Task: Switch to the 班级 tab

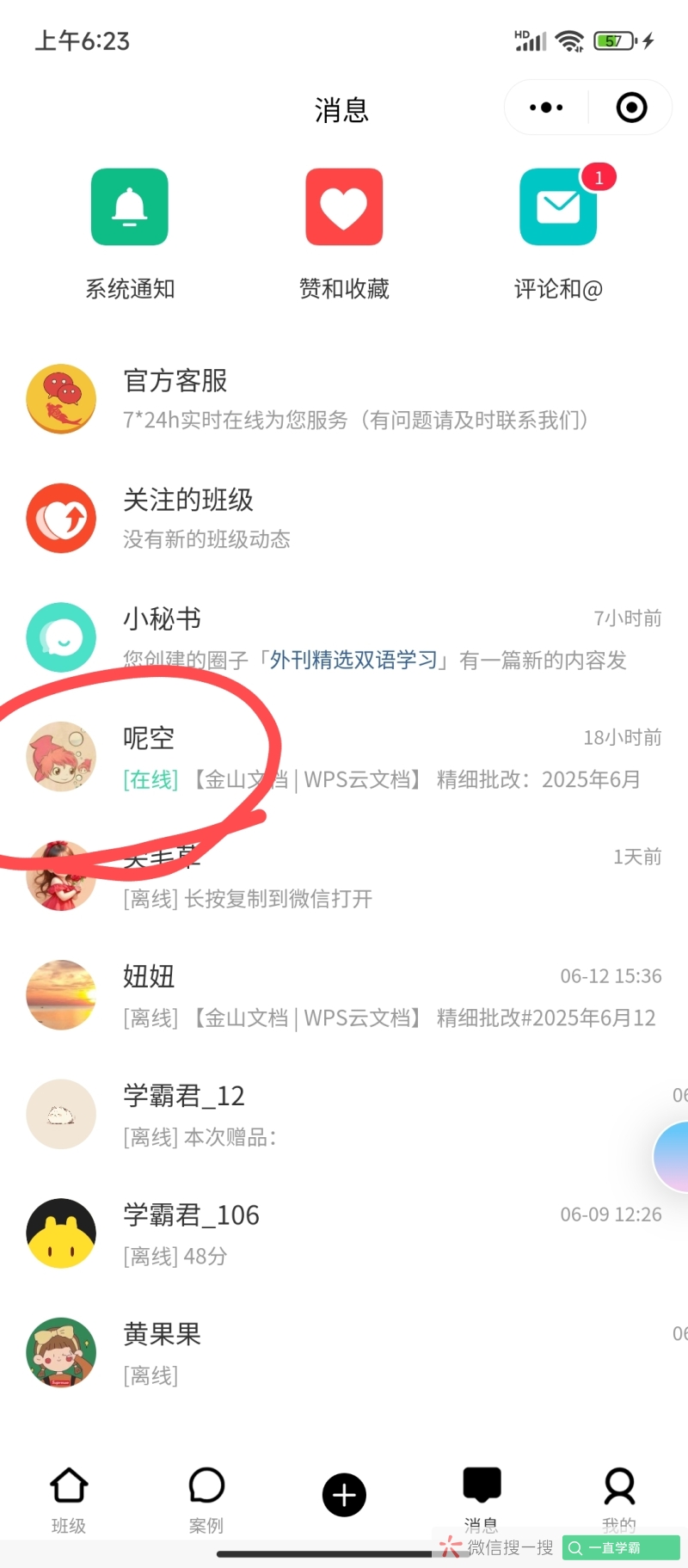Action: [x=69, y=1499]
